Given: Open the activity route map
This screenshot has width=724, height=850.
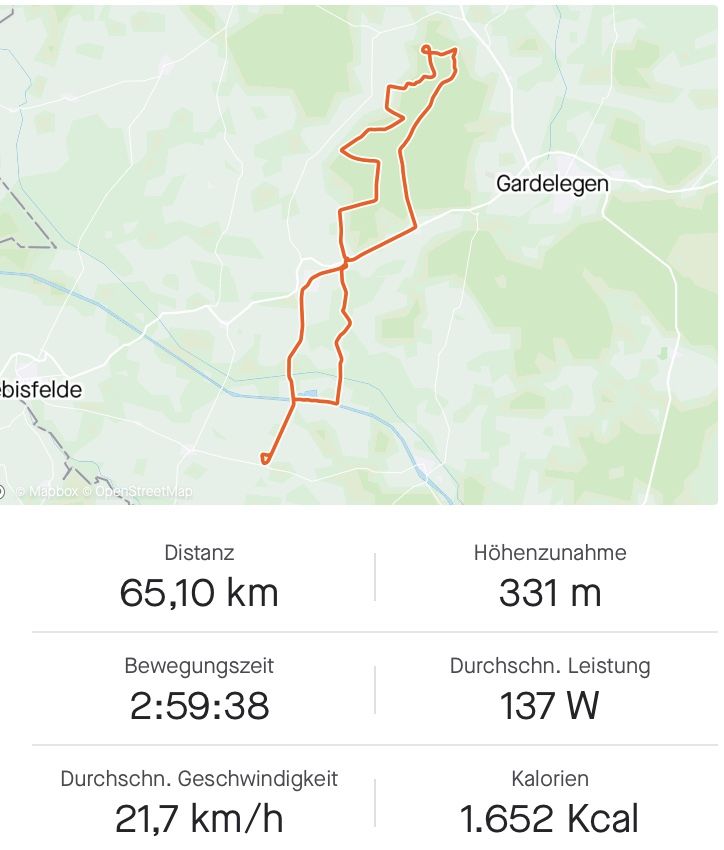Looking at the screenshot, I should [362, 250].
